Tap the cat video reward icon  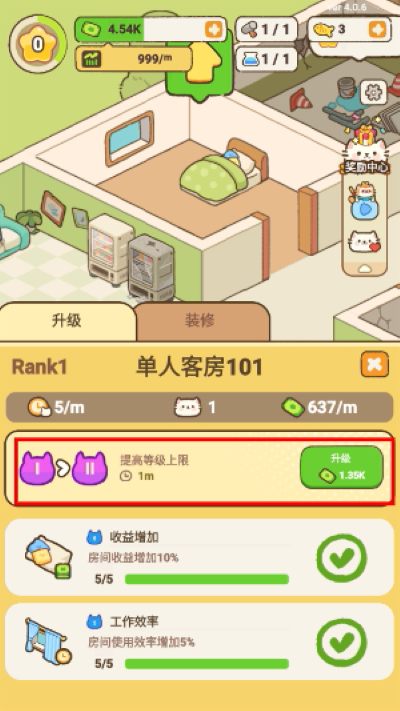[x=365, y=201]
